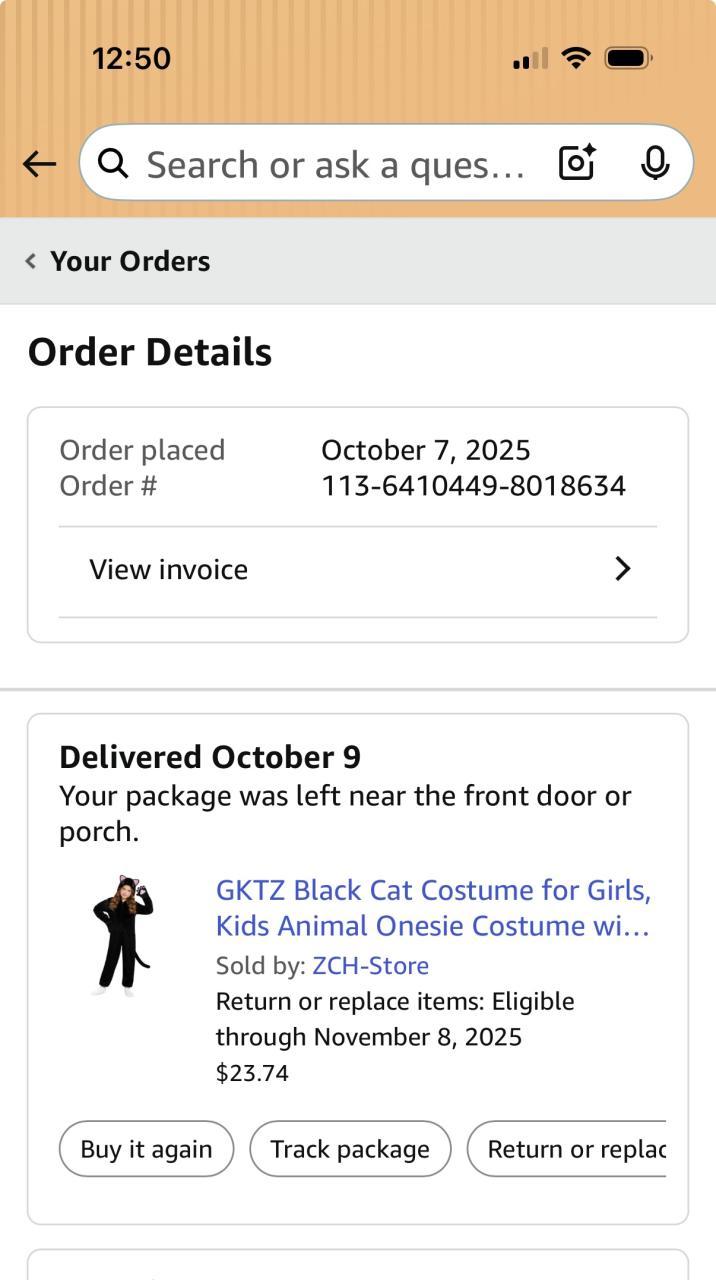Viewport: 716px width, 1280px height.
Task: Open camera lens search
Action: pos(577,163)
